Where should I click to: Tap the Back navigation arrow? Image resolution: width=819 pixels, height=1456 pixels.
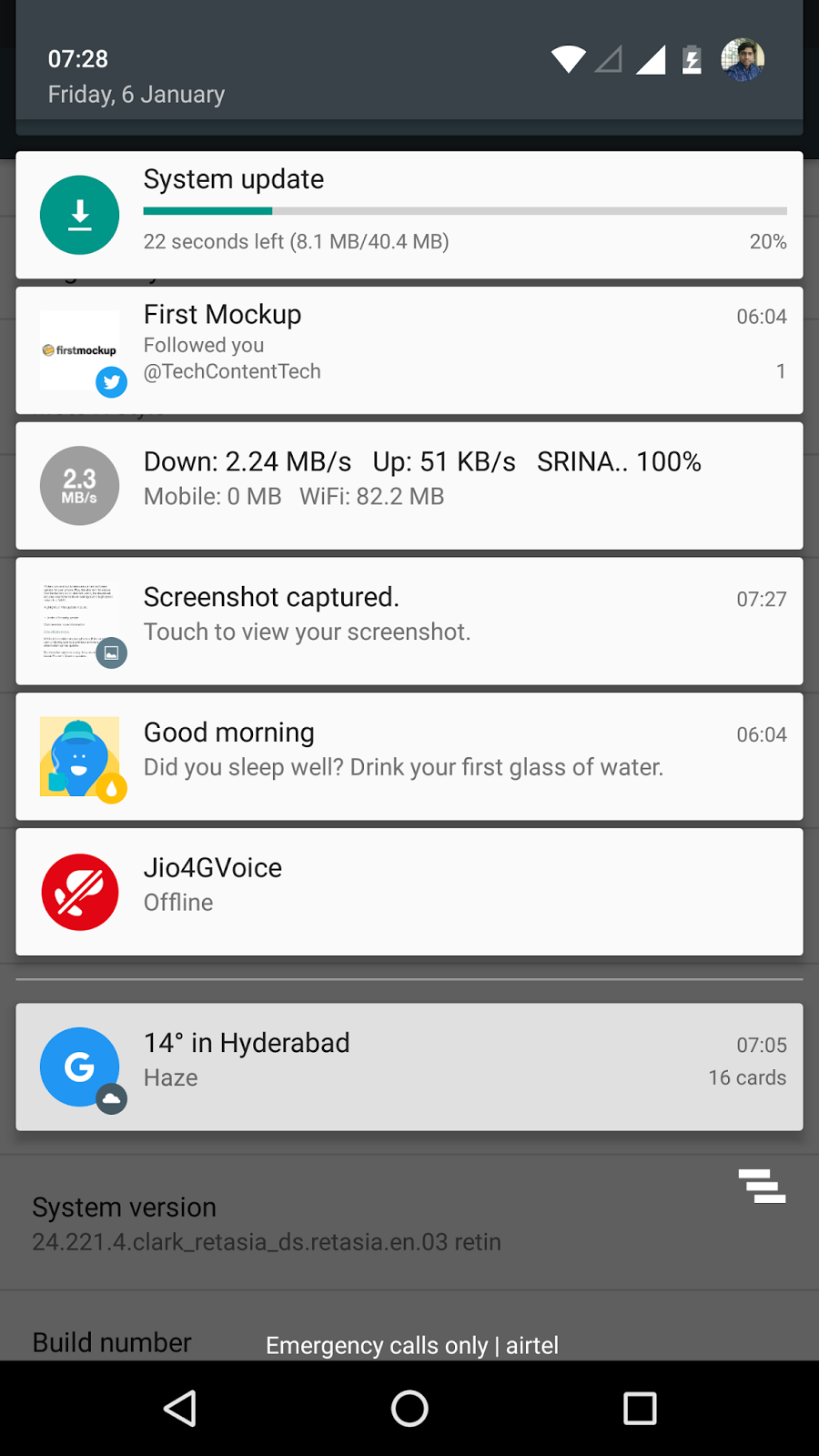[179, 1408]
